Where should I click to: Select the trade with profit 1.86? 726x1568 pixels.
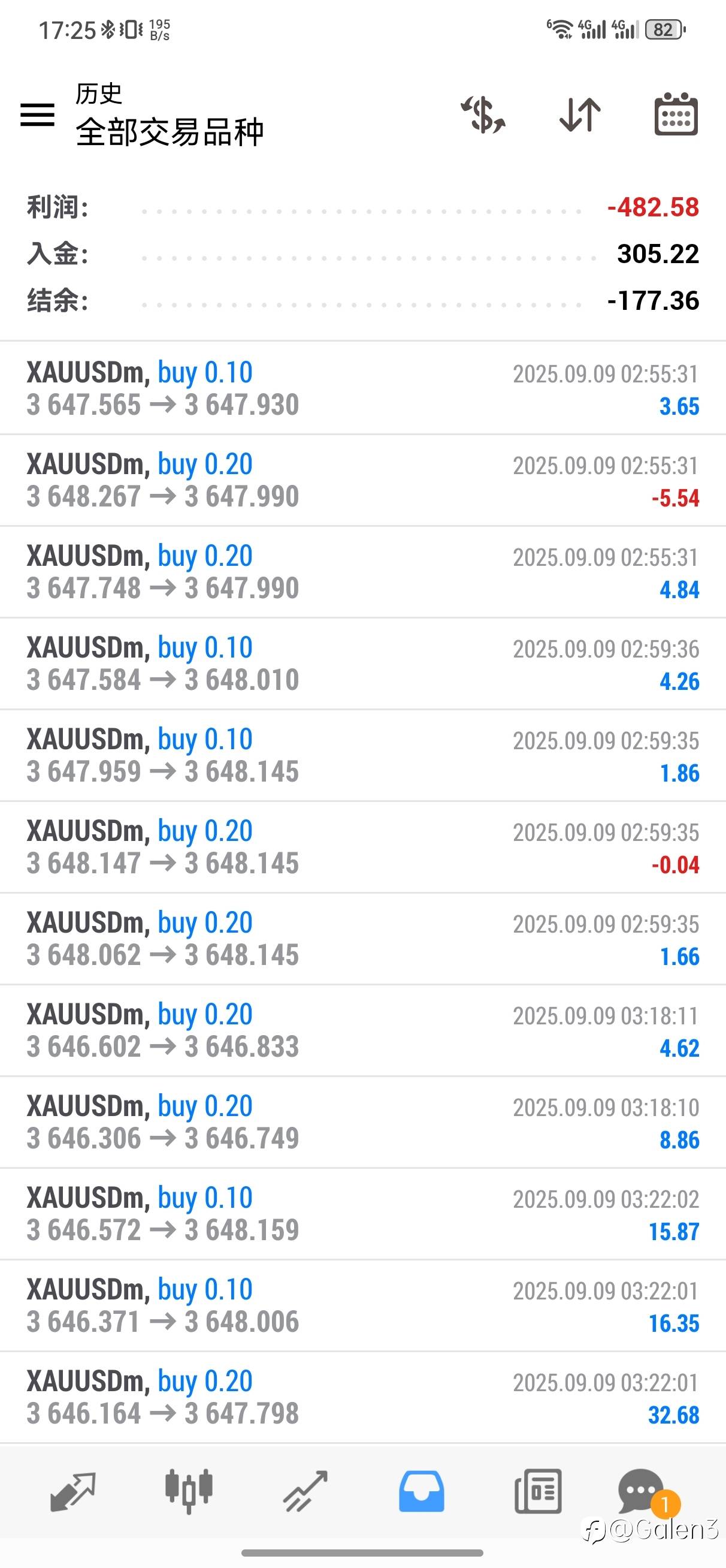[x=362, y=755]
